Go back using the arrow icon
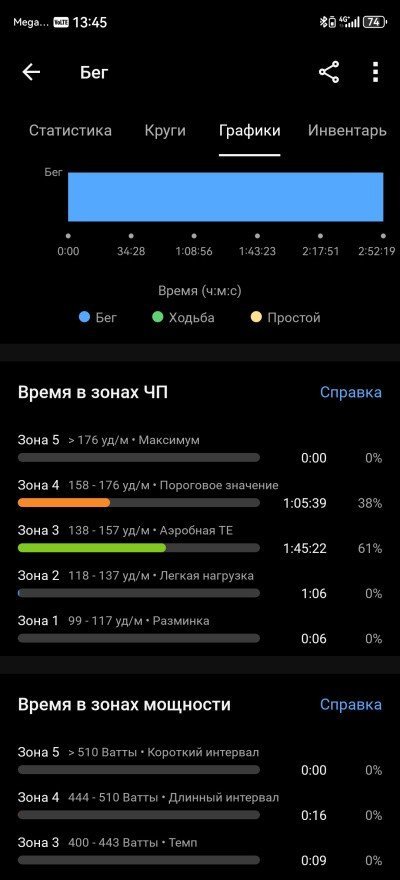The height and width of the screenshot is (880, 400). click(x=31, y=72)
